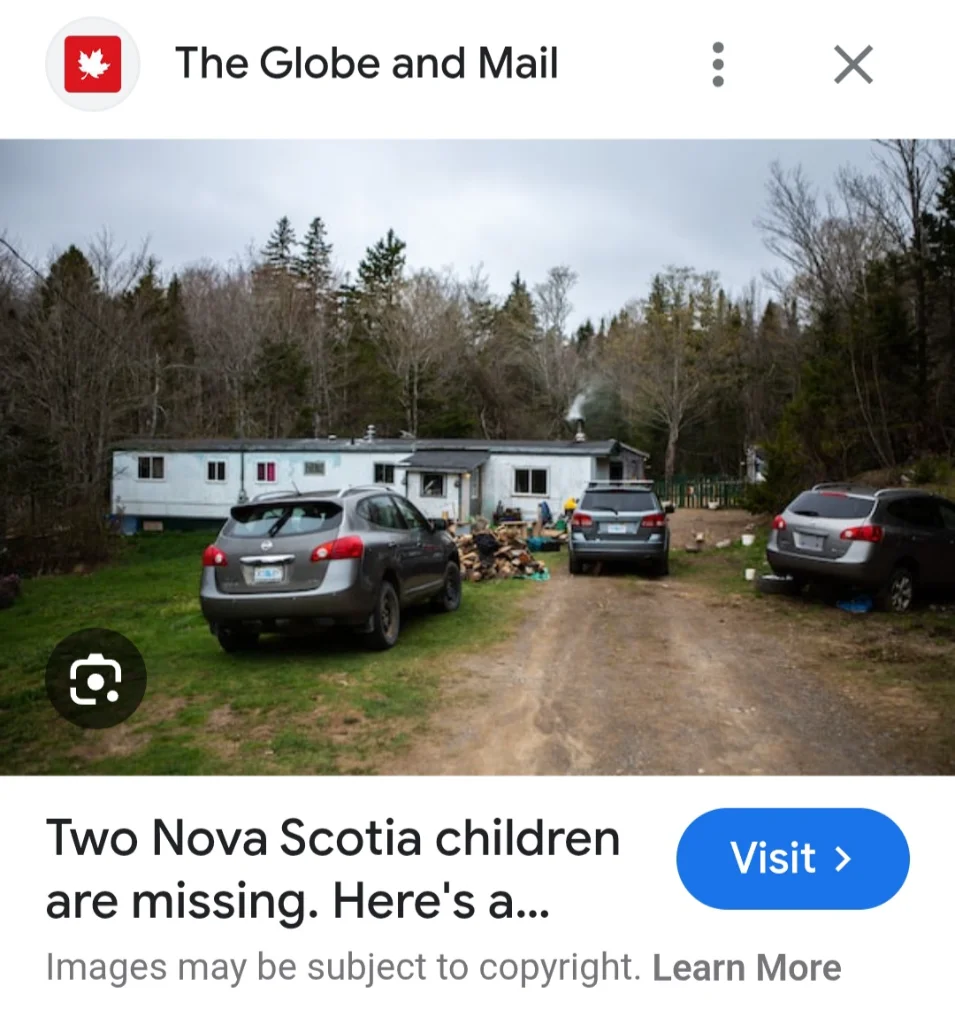The width and height of the screenshot is (955, 1024).
Task: Visit The Globe and Mail article
Action: 792,859
